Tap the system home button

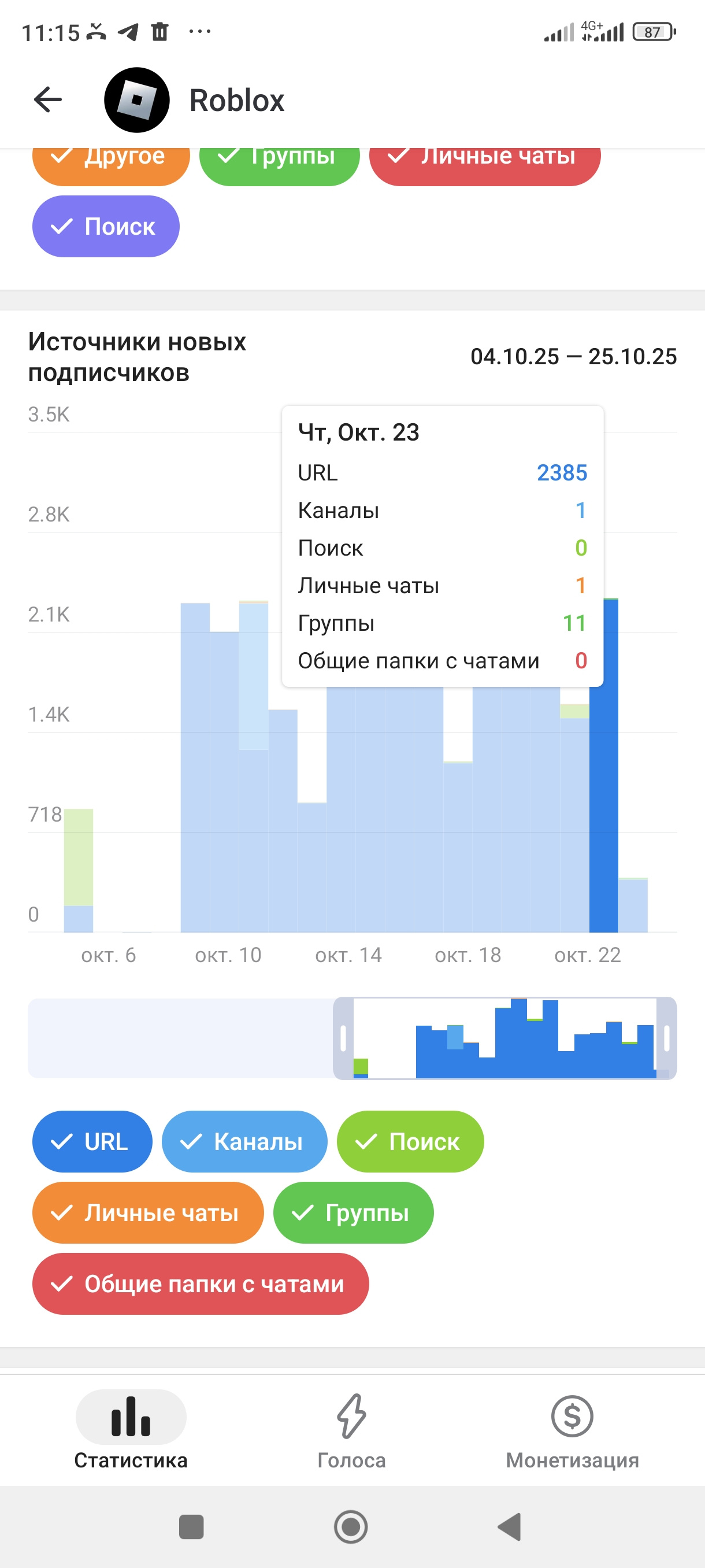[x=351, y=1526]
